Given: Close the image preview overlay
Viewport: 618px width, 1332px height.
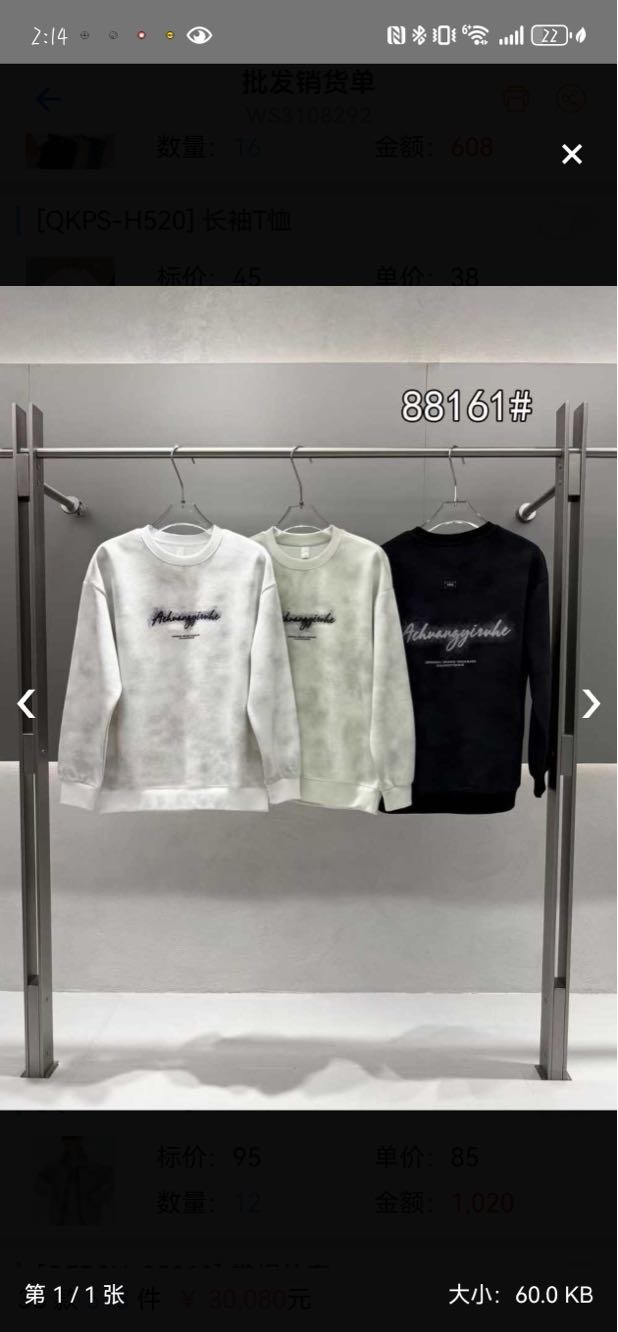Looking at the screenshot, I should click(571, 154).
